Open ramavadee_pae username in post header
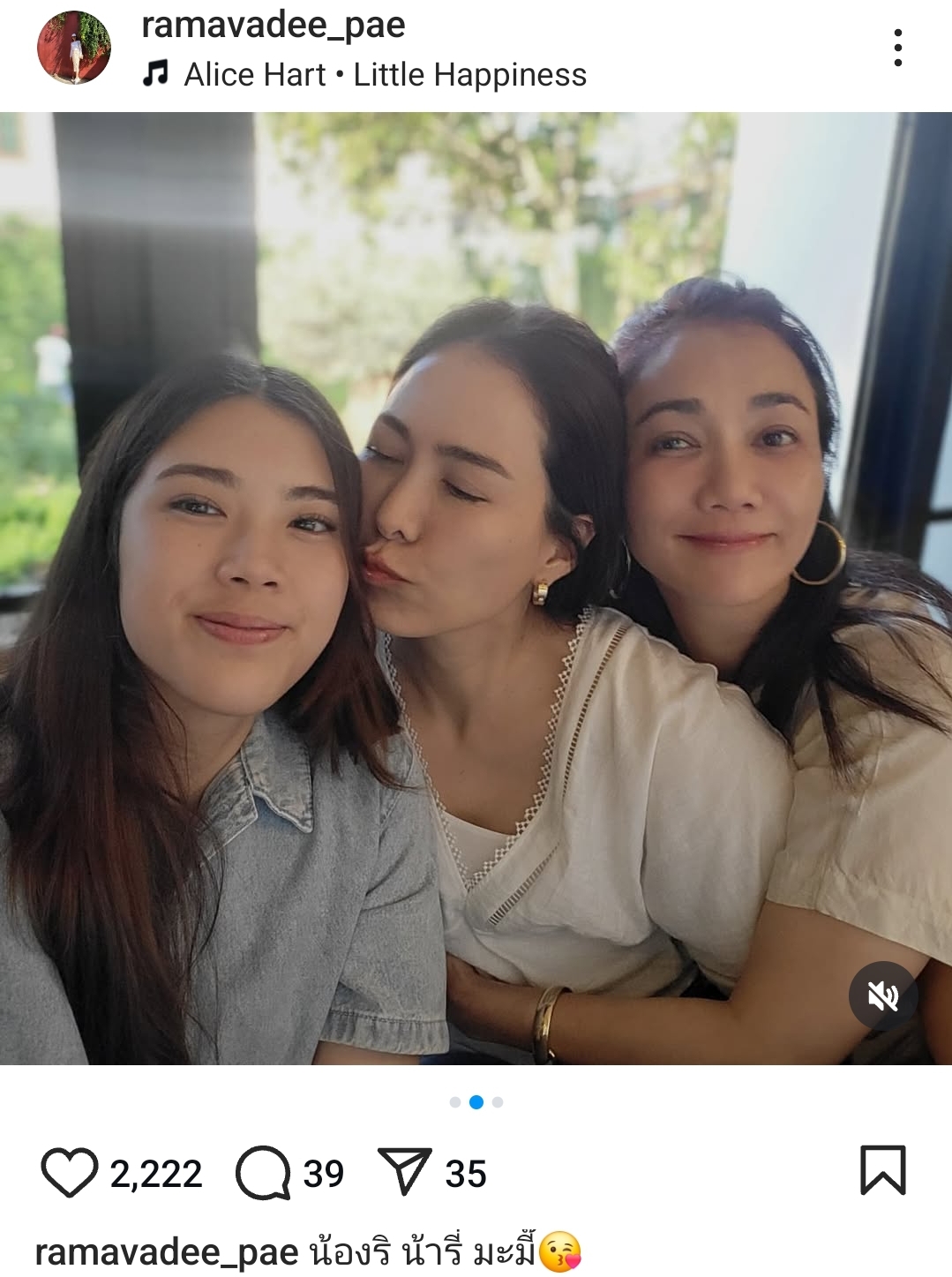Screen dimensions: 952x1277 coord(273,25)
